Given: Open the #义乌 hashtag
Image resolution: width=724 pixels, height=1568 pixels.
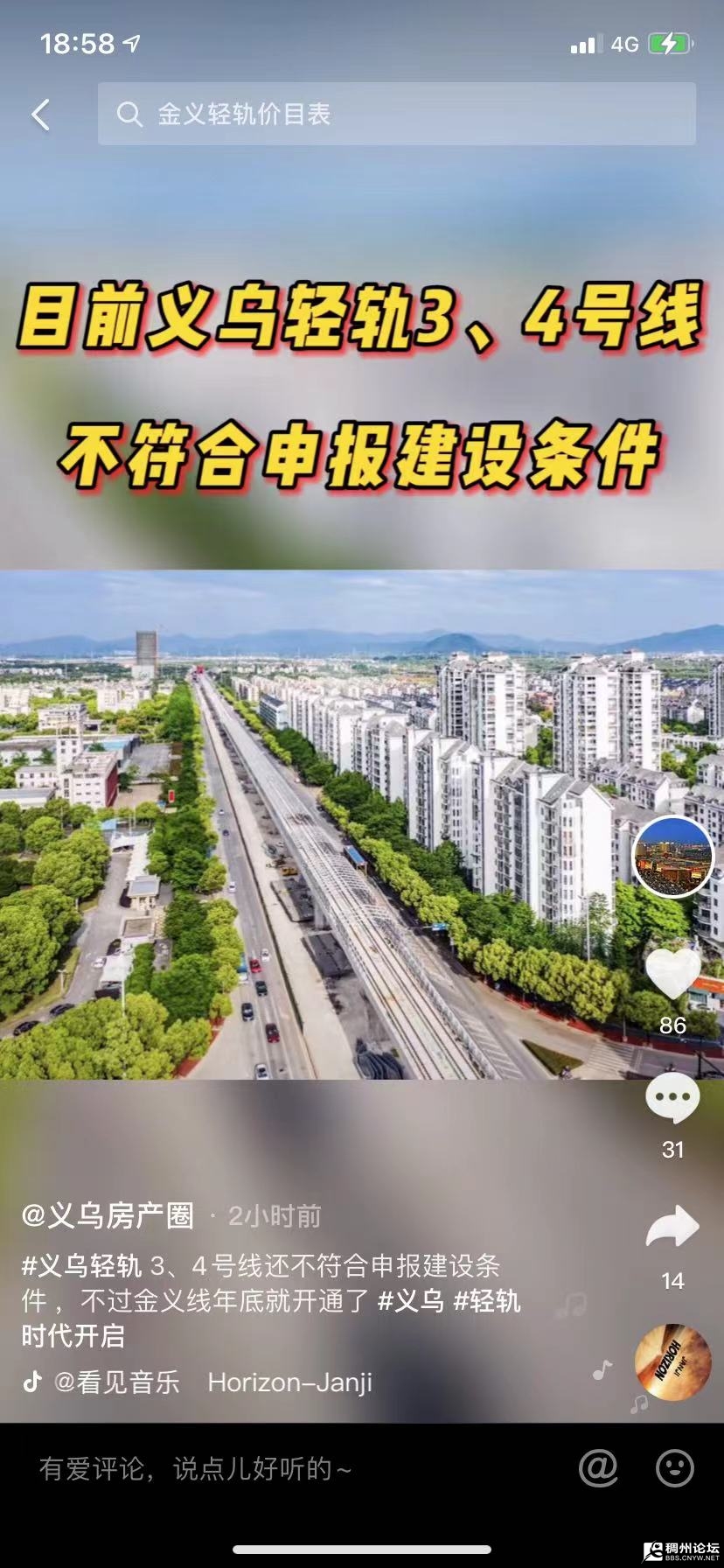Looking at the screenshot, I should click(411, 1301).
